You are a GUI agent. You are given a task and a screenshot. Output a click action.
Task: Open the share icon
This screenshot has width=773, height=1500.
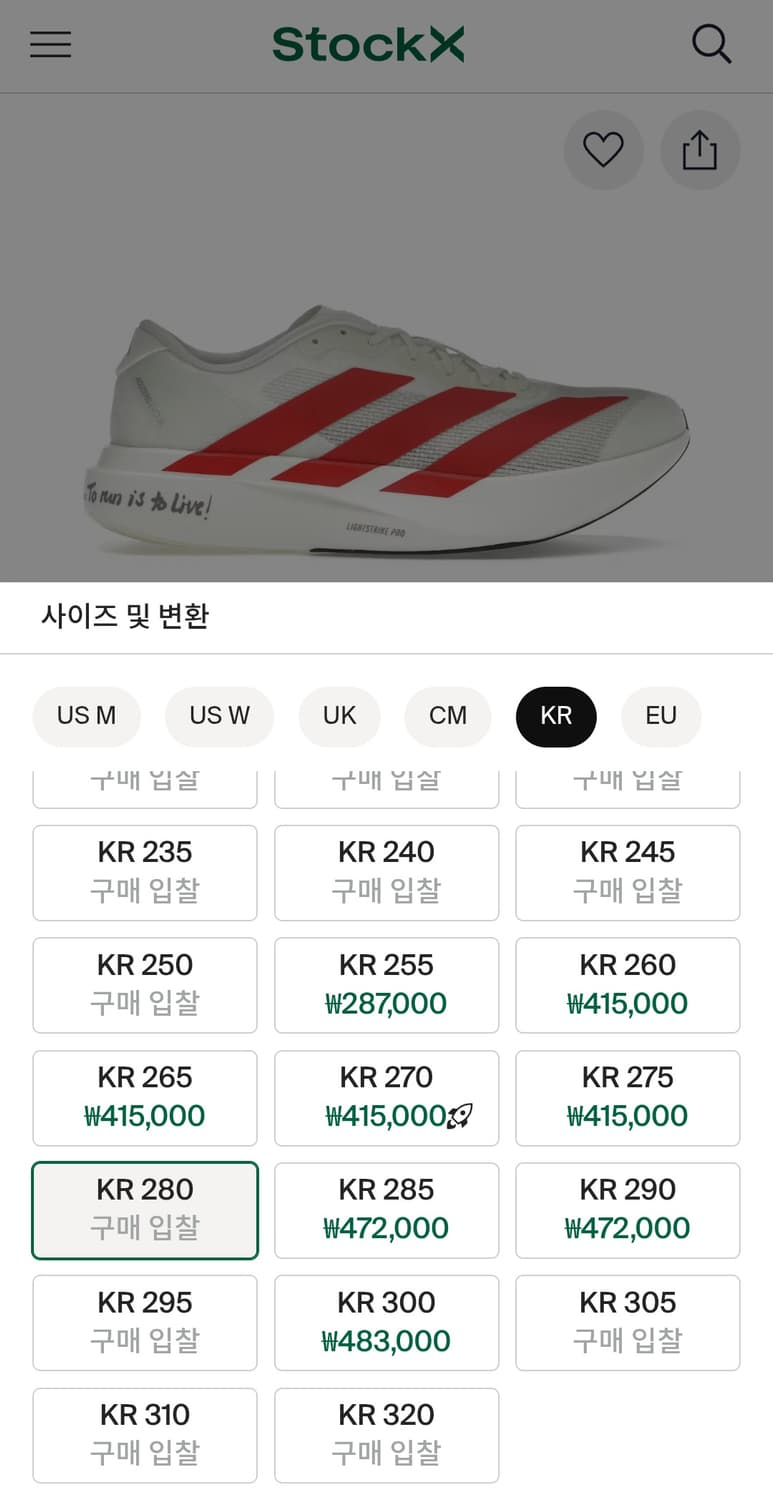700,150
